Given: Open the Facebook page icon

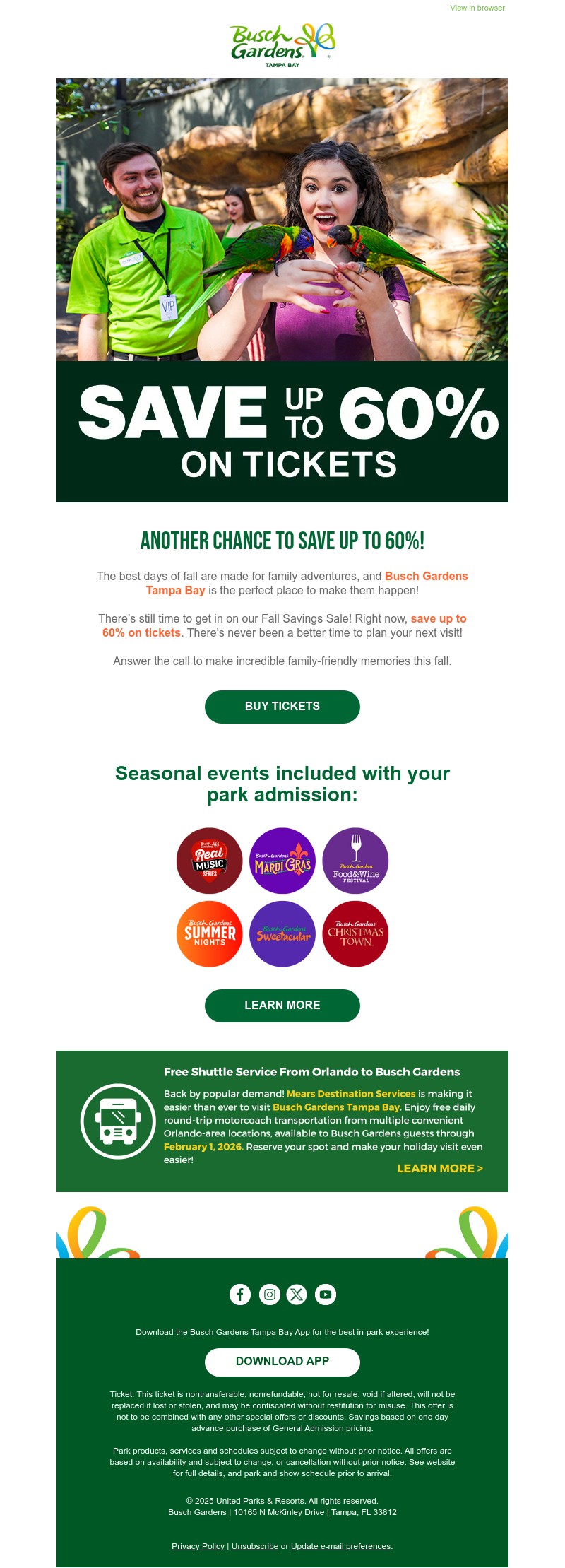Looking at the screenshot, I should [x=240, y=1295].
